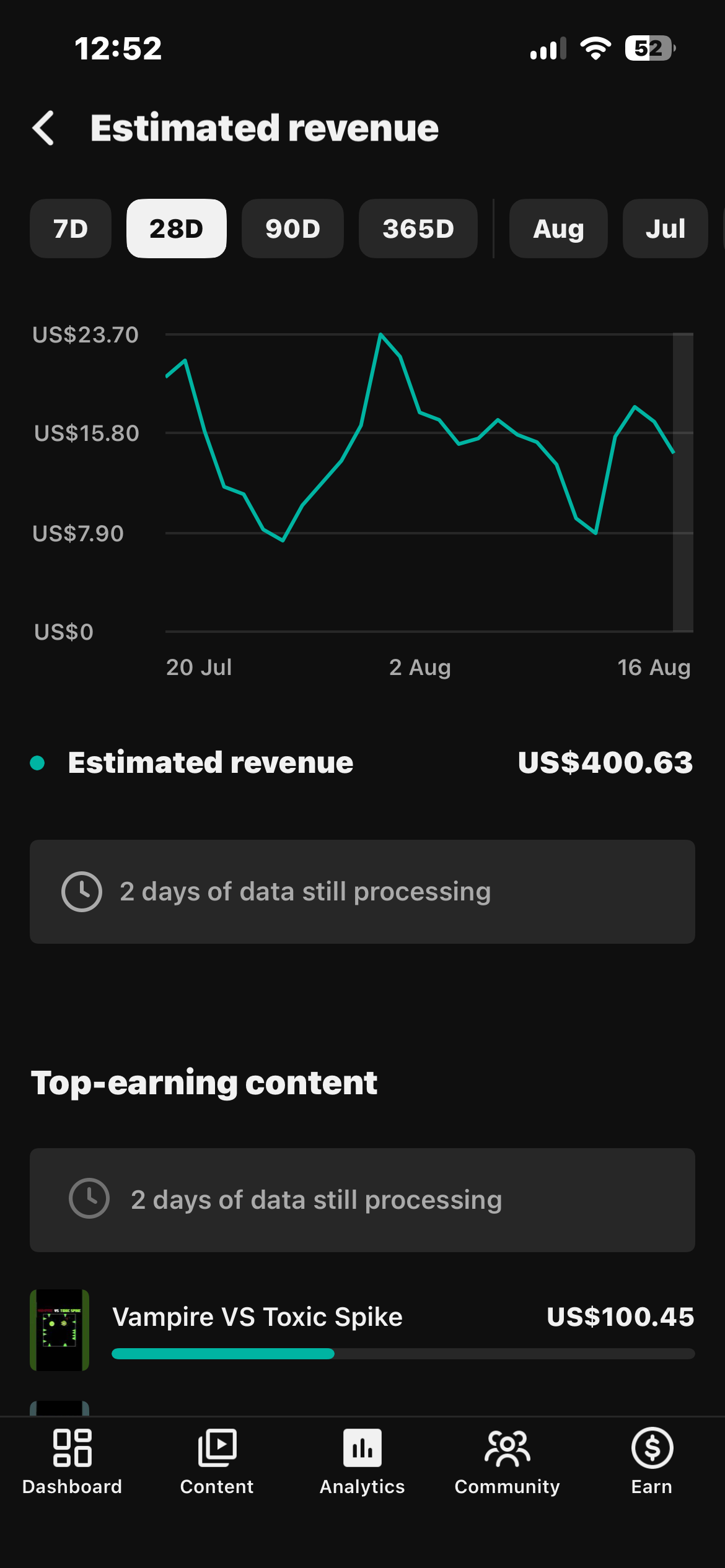This screenshot has width=725, height=1568.
Task: Open the Content tab
Action: [217, 1461]
